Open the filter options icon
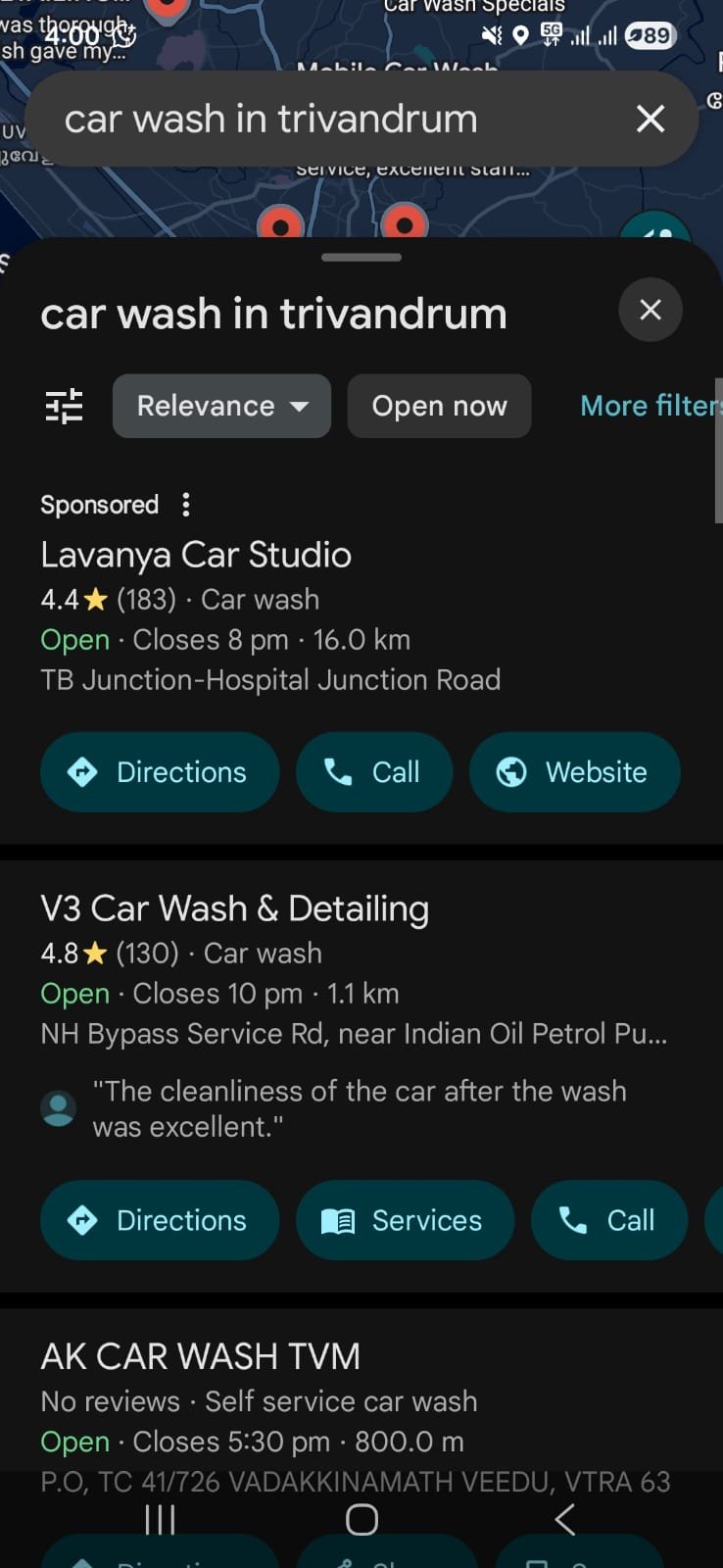 (65, 406)
